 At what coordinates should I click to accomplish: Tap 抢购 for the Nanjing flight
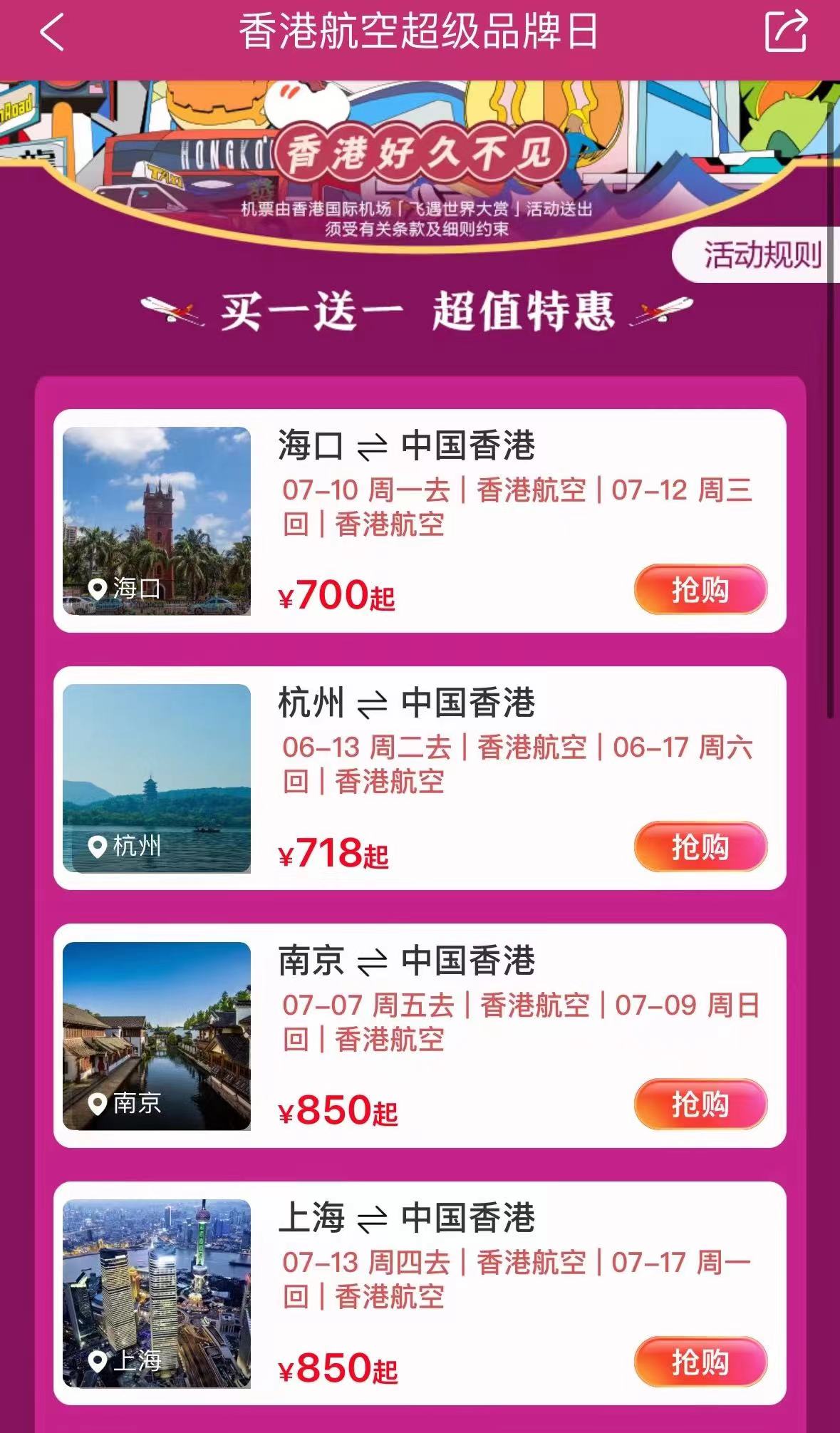coord(700,1105)
